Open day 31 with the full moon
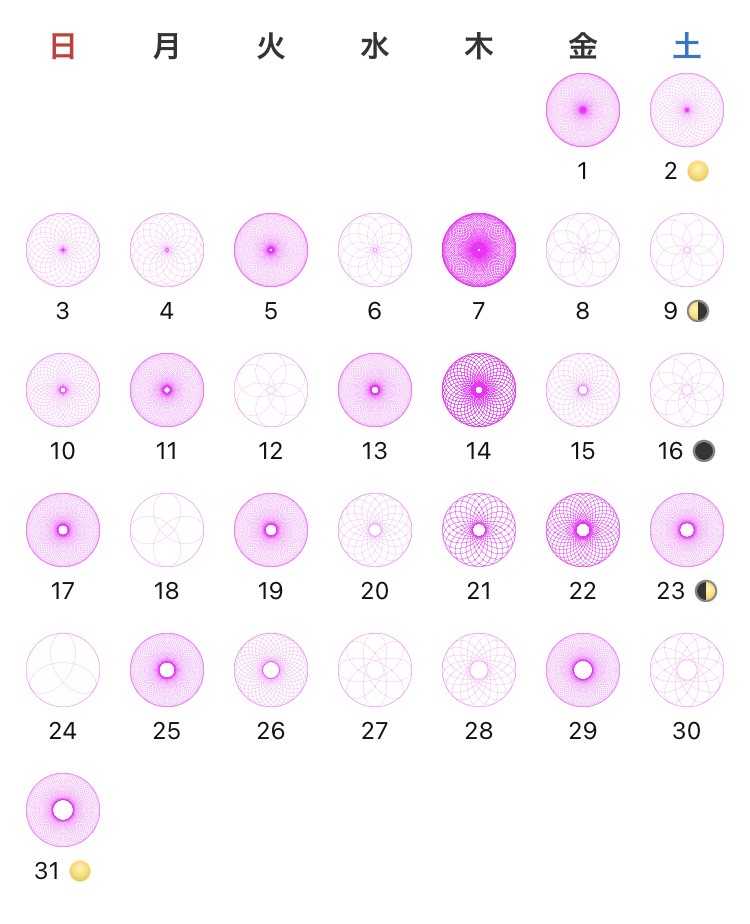The width and height of the screenshot is (750, 924). coord(63,810)
